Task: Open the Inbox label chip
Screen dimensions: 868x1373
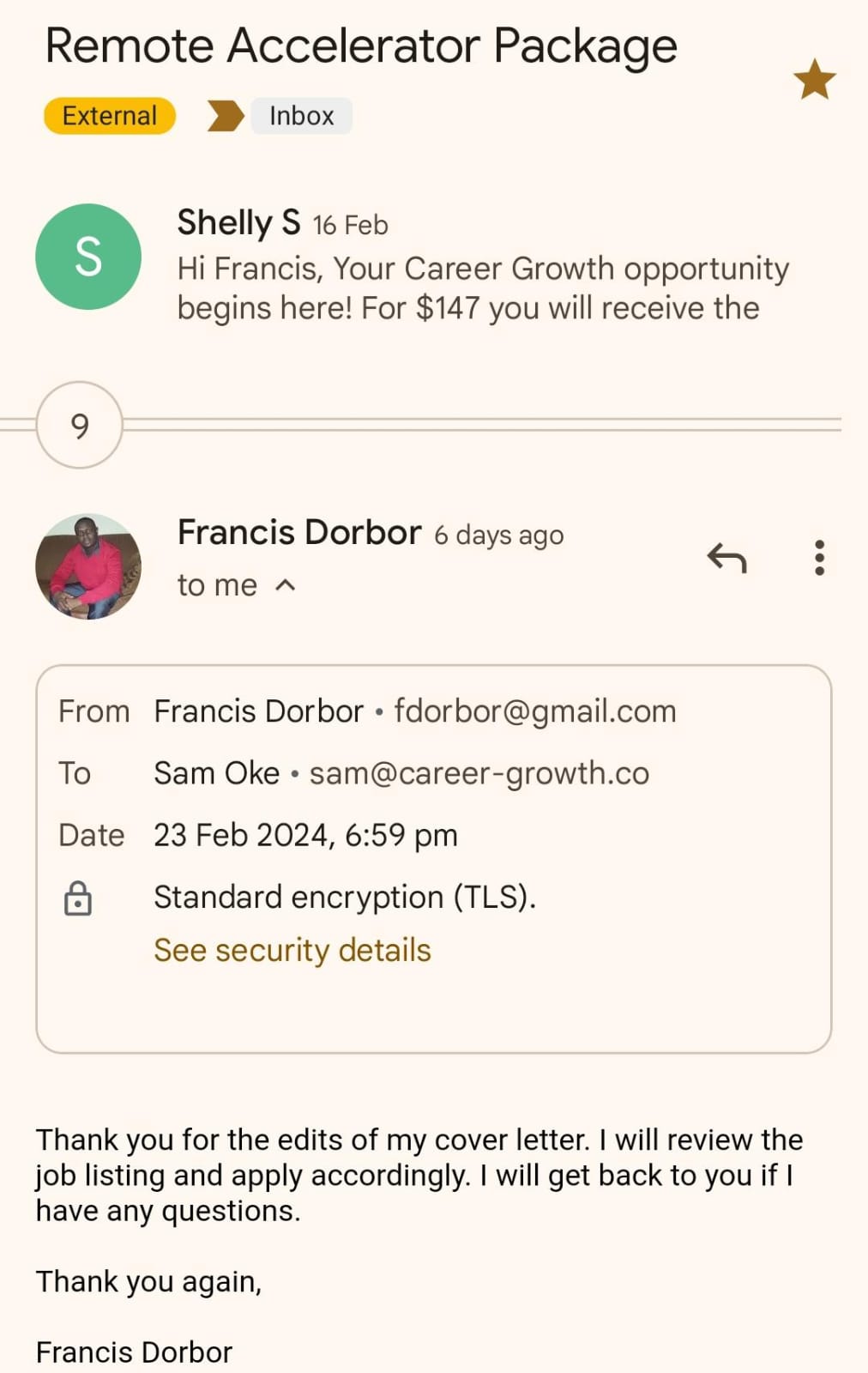Action: pos(301,116)
